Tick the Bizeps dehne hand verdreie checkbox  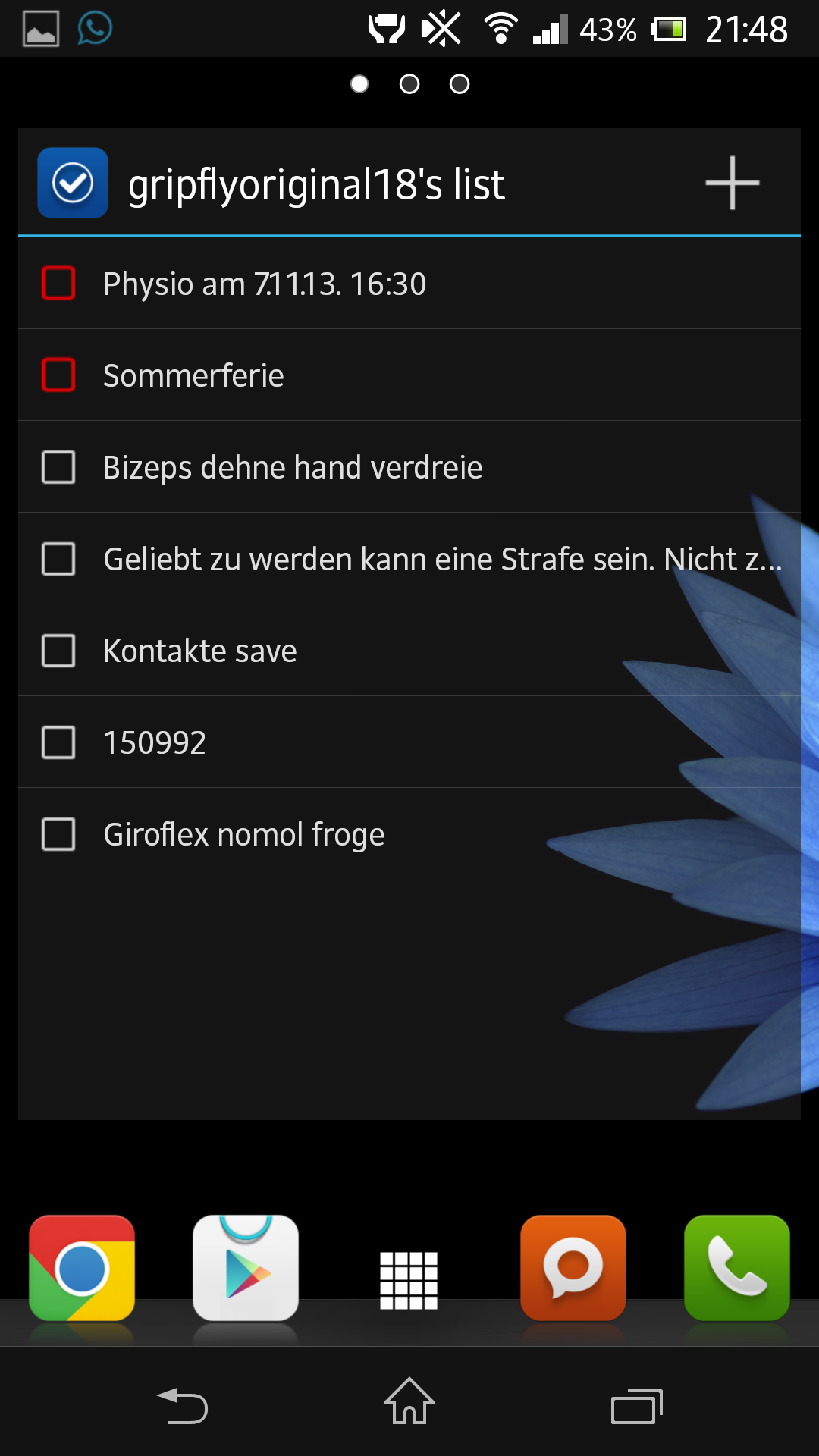pos(58,467)
